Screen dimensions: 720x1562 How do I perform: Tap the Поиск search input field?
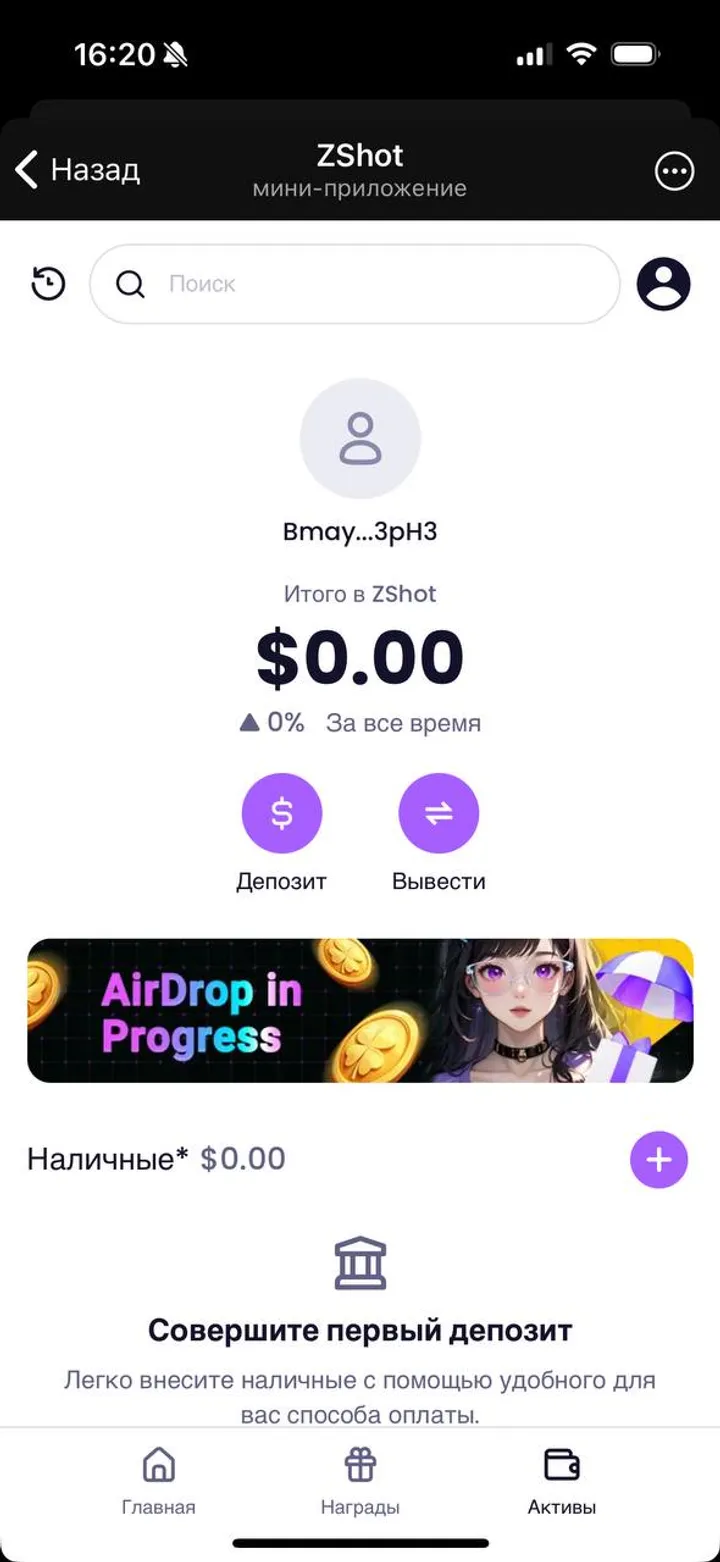coord(355,284)
